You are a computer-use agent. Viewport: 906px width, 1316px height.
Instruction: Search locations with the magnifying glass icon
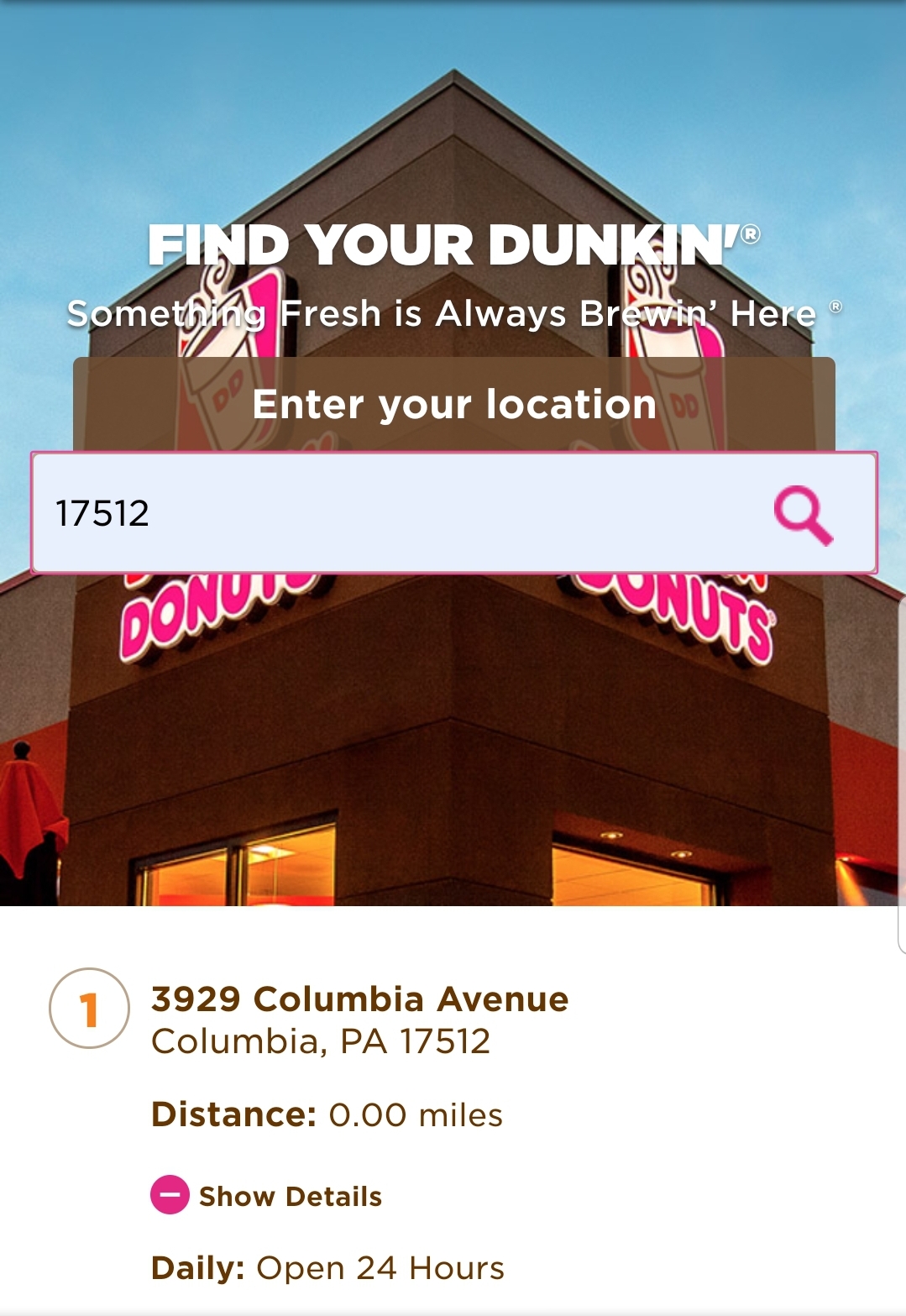(803, 515)
